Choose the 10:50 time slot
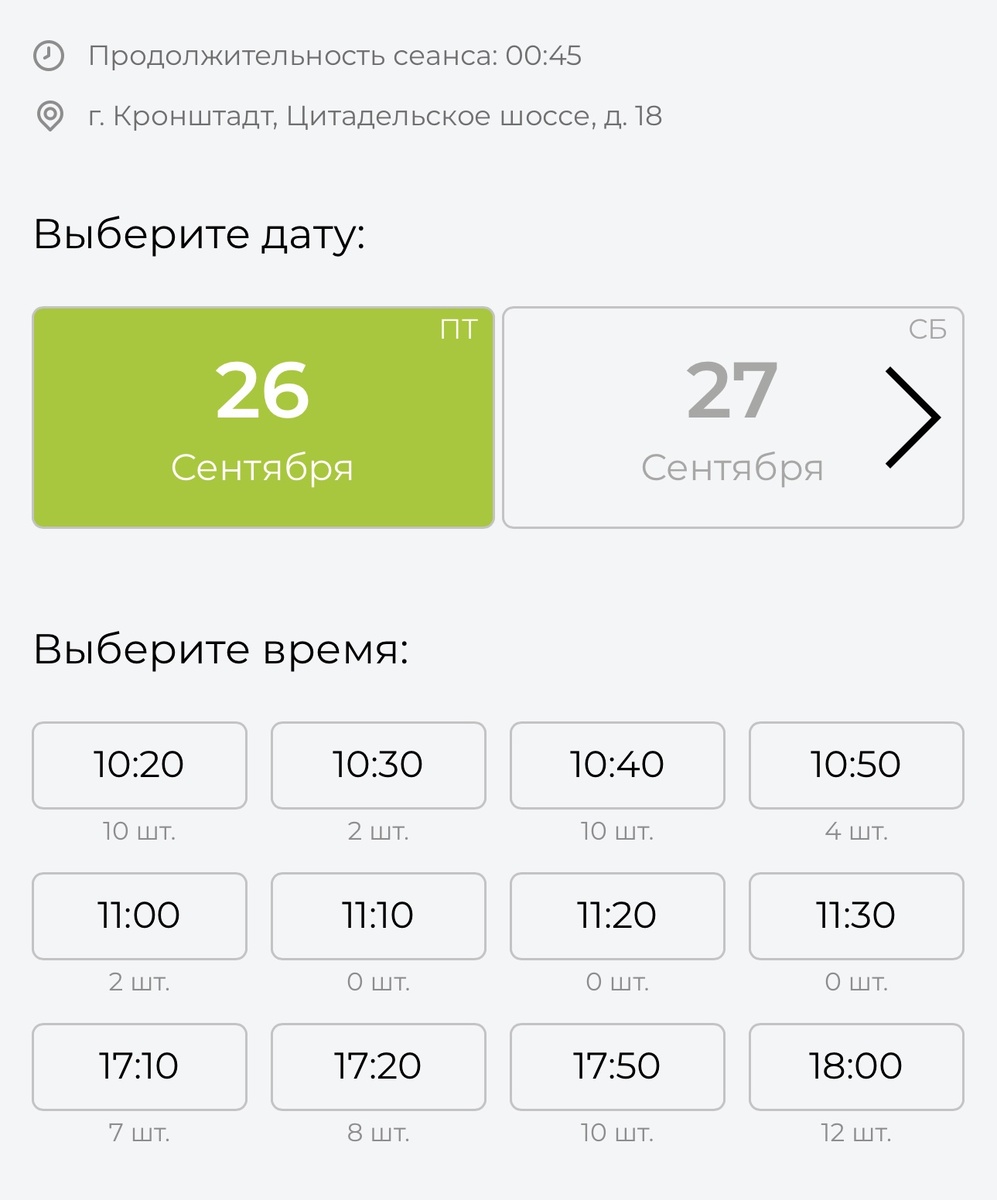 (x=856, y=765)
